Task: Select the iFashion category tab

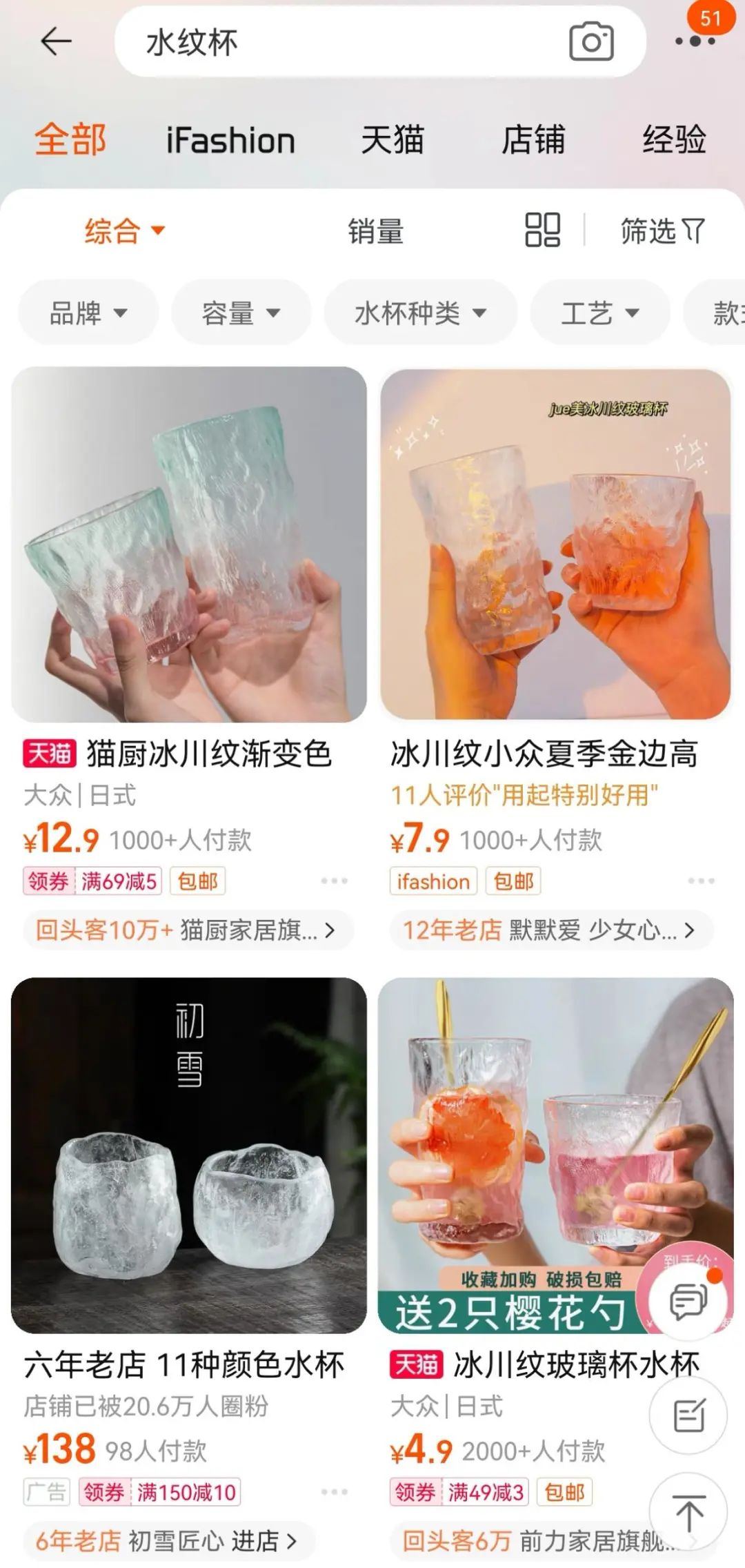Action: point(230,139)
